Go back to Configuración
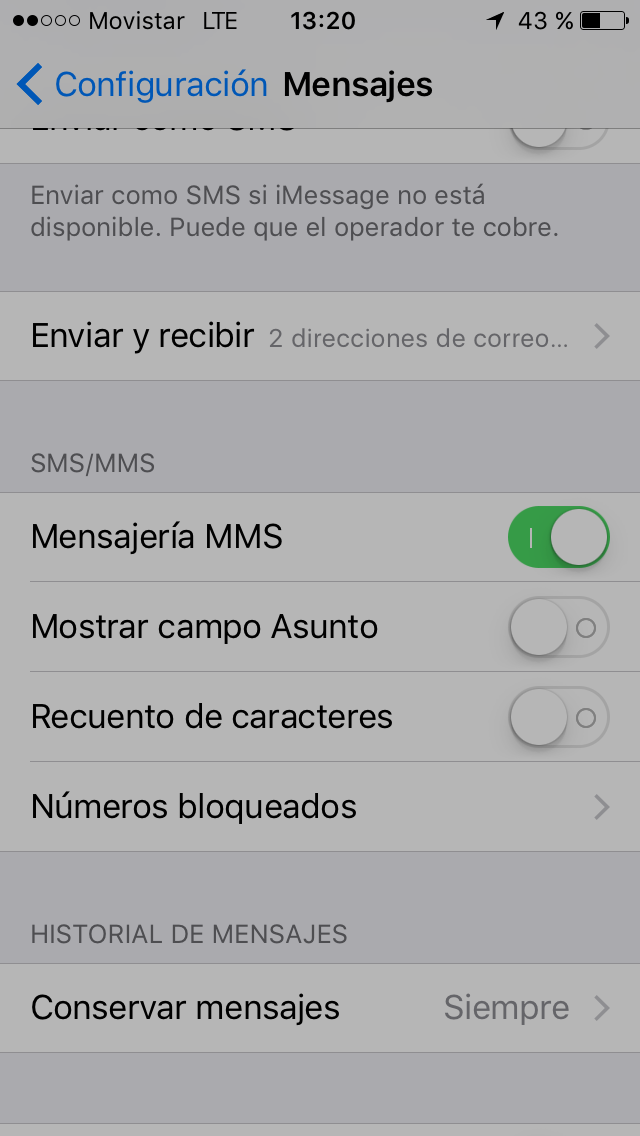Viewport: 640px width, 1136px height. pos(141,85)
